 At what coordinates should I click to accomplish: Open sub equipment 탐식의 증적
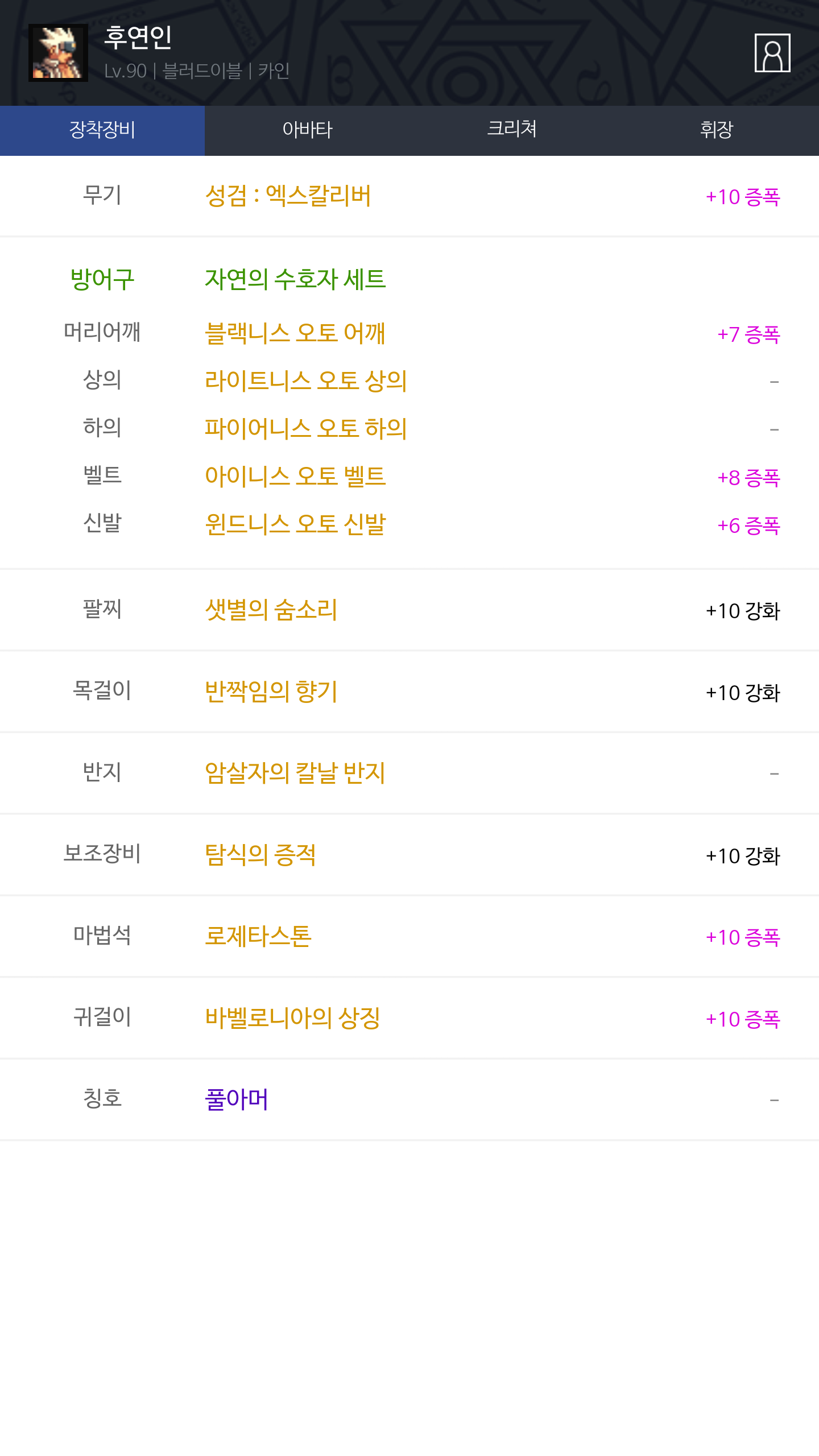point(260,855)
